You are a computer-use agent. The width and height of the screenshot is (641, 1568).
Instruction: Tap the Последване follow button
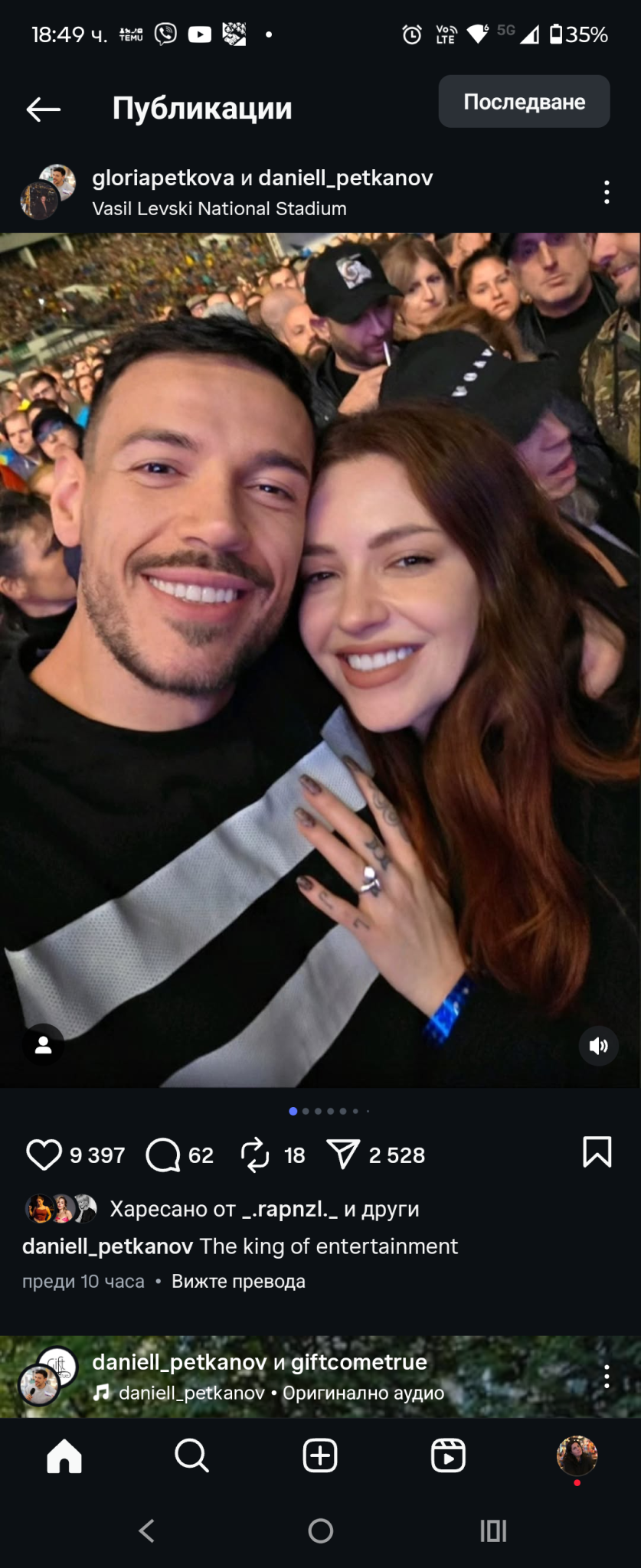(524, 102)
